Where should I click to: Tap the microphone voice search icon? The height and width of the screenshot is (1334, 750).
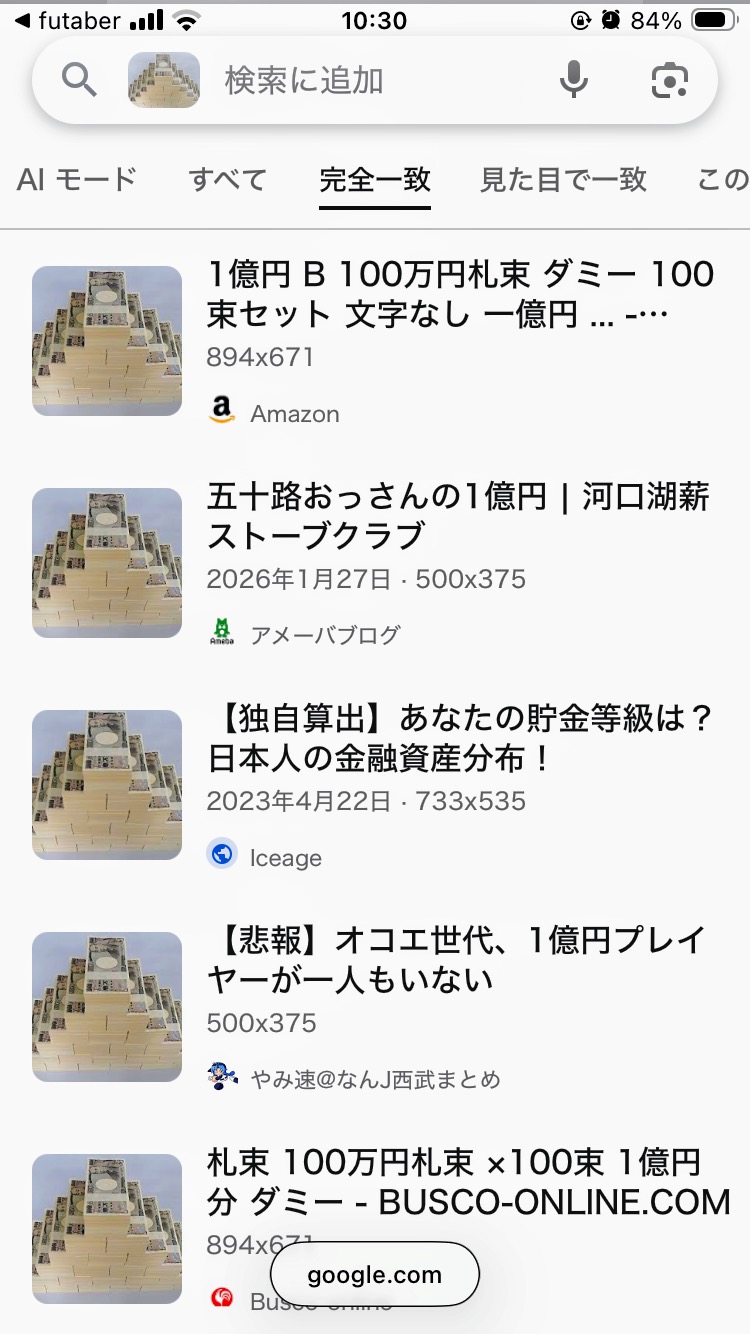(x=573, y=80)
